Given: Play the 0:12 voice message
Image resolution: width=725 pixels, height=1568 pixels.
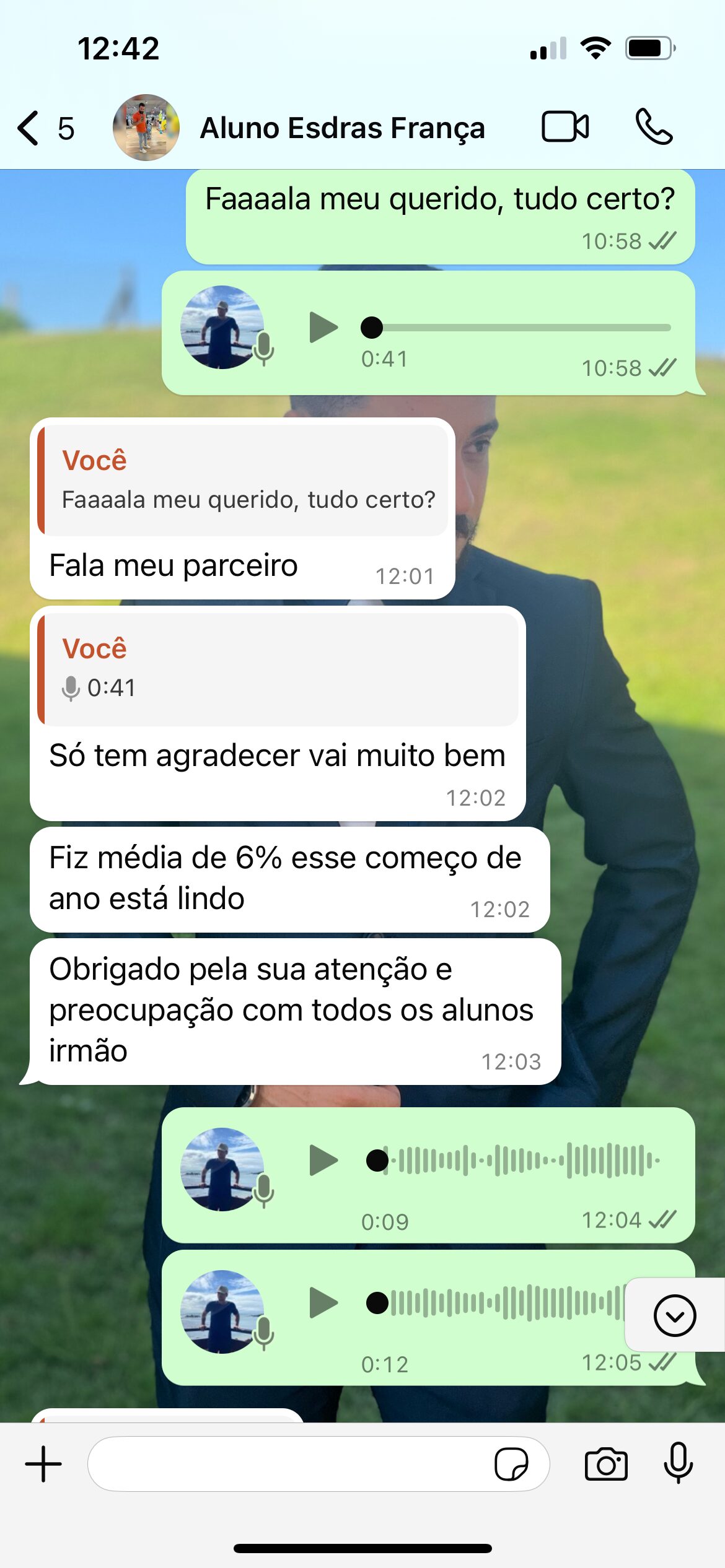Looking at the screenshot, I should (x=323, y=1302).
